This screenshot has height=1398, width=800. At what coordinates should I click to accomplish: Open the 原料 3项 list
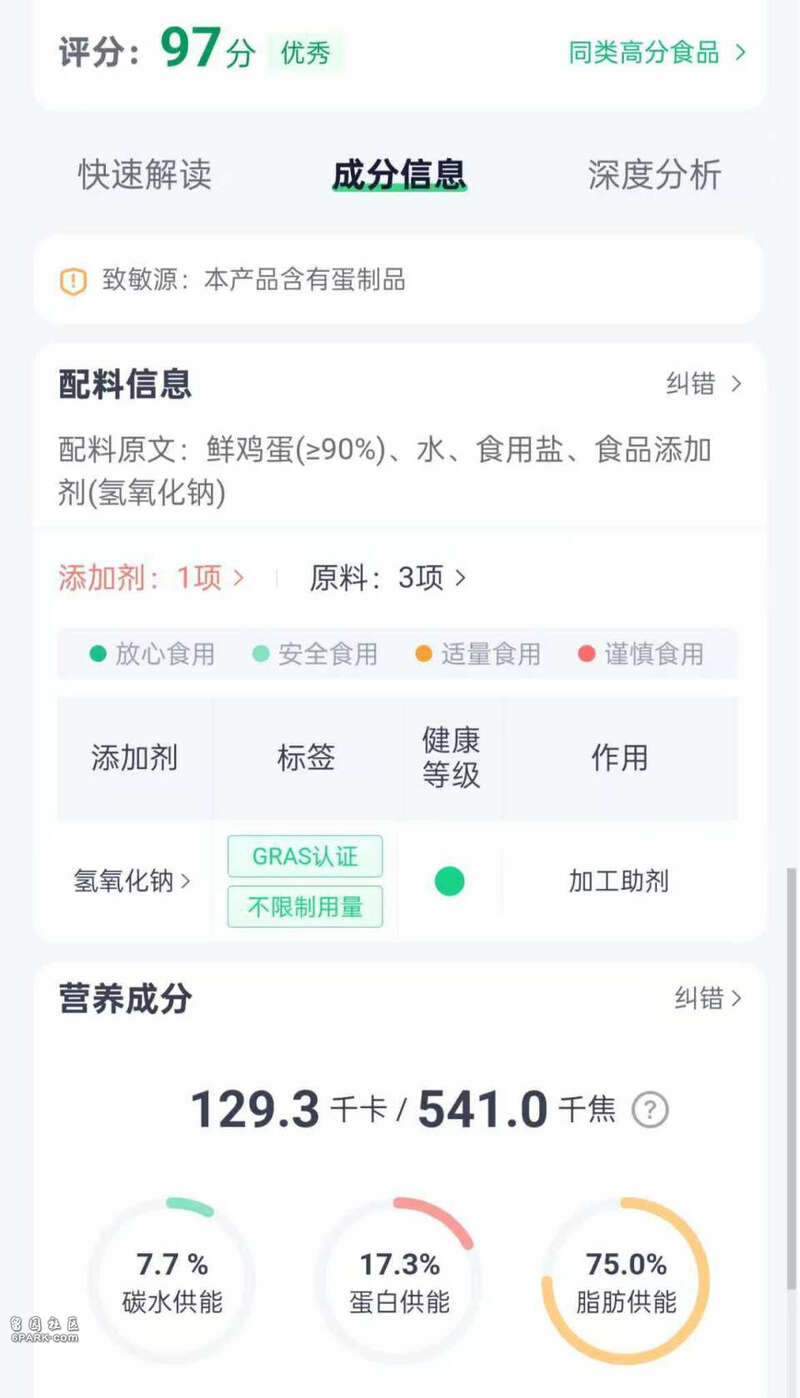tap(387, 578)
